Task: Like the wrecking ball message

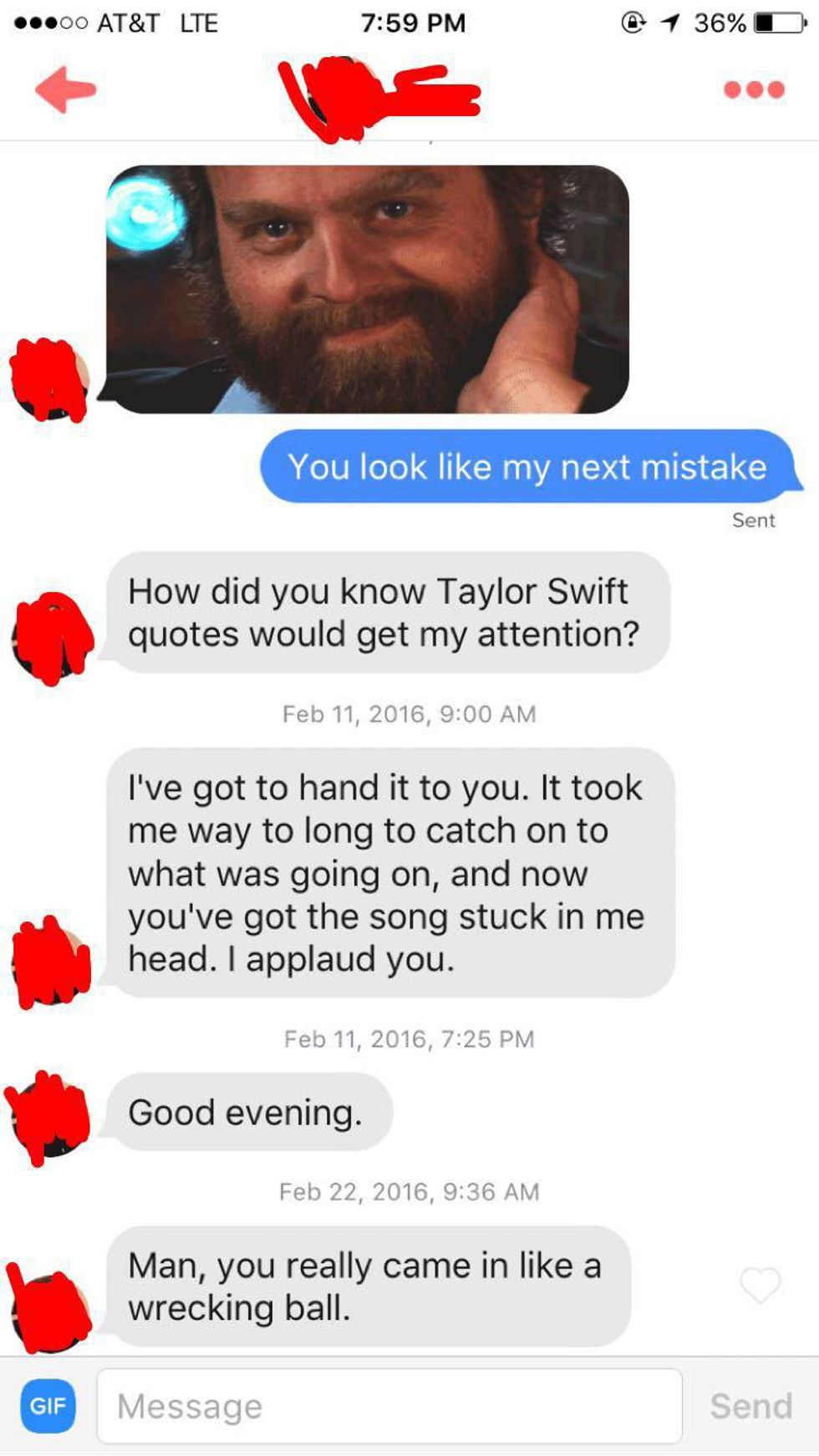Action: [760, 1285]
